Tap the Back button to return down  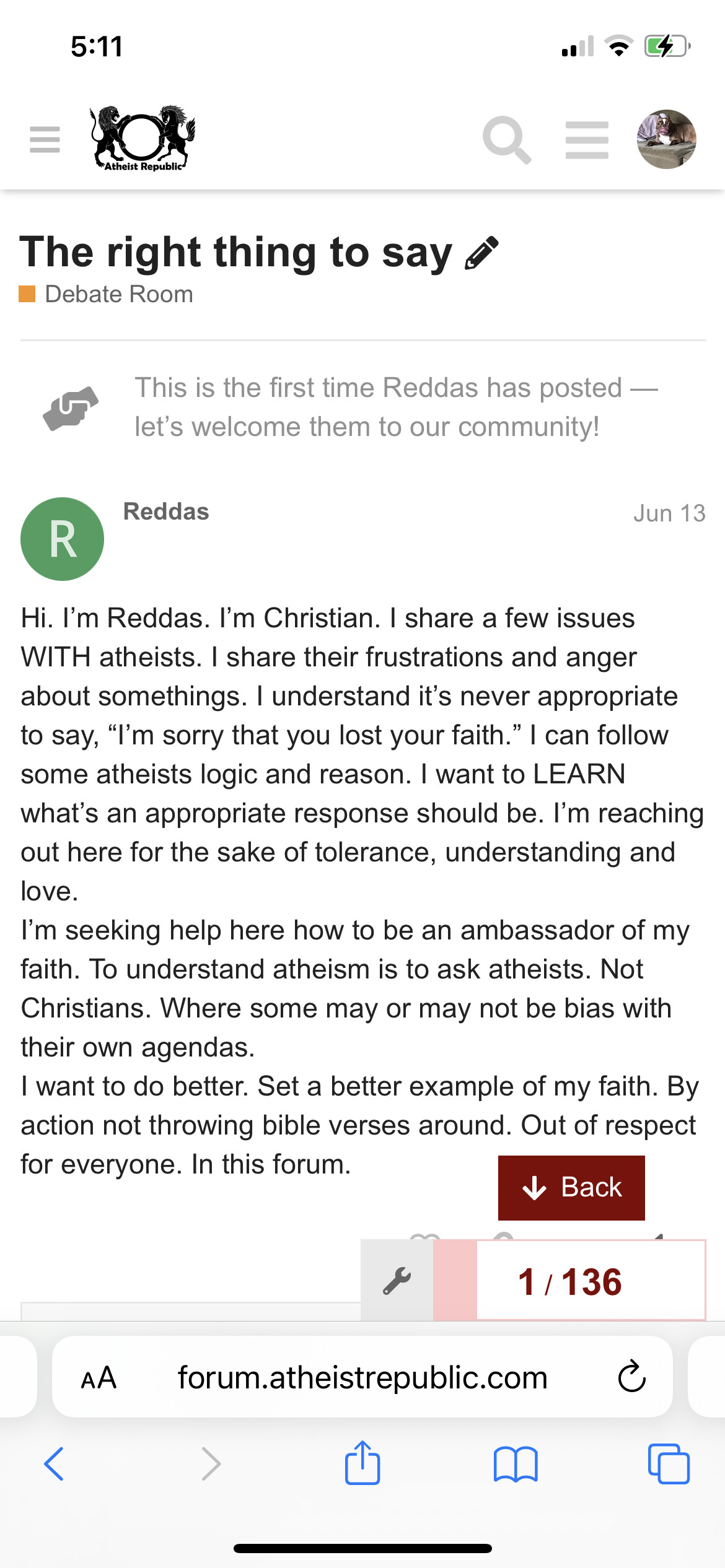point(571,1188)
